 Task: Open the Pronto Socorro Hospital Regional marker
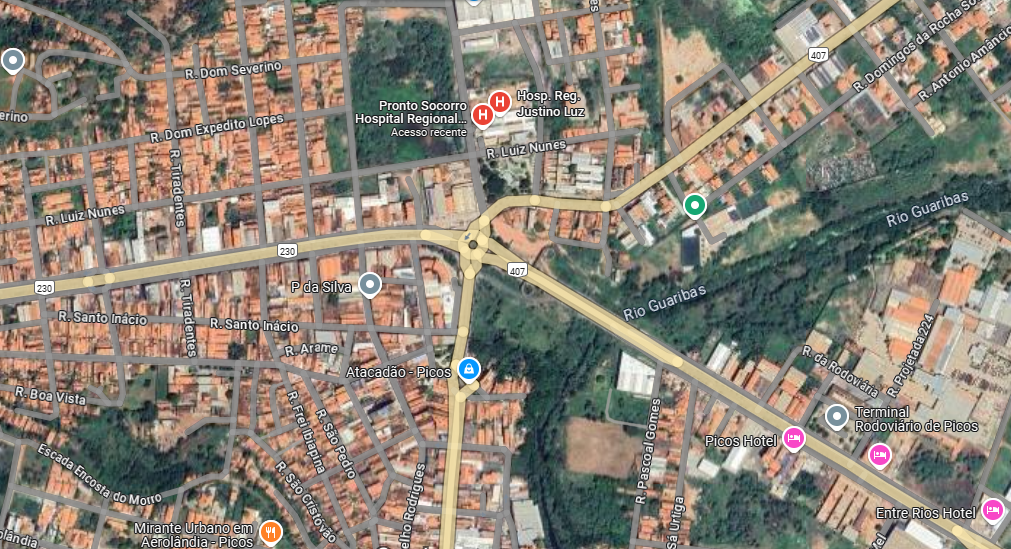coord(483,115)
